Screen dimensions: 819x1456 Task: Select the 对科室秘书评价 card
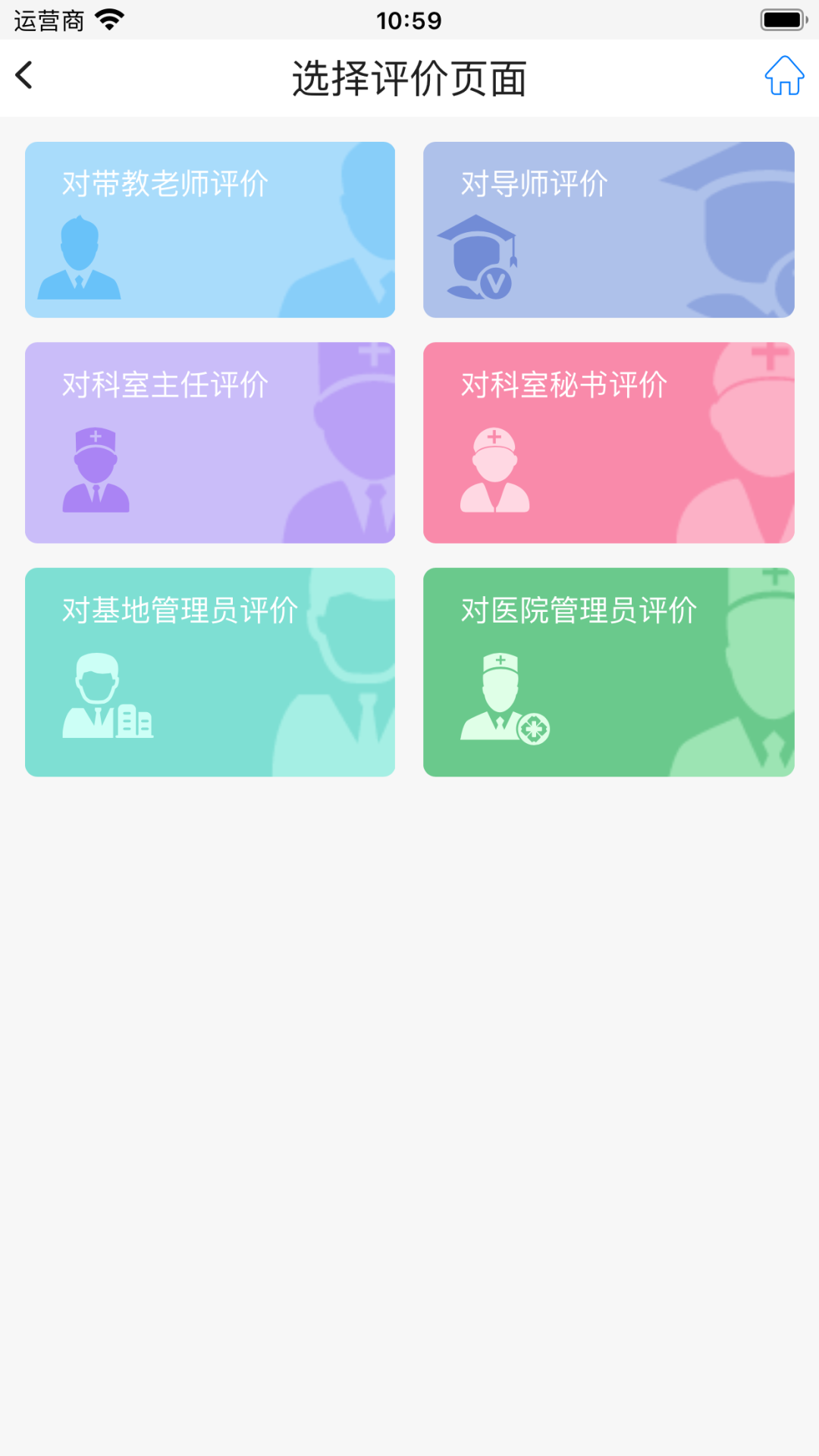[x=609, y=444]
